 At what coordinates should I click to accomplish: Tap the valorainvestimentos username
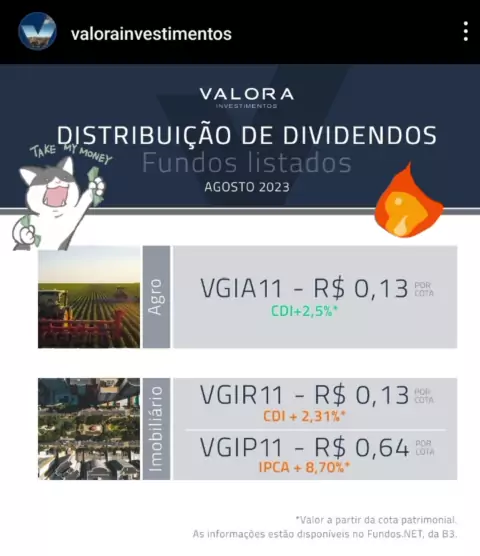(151, 34)
